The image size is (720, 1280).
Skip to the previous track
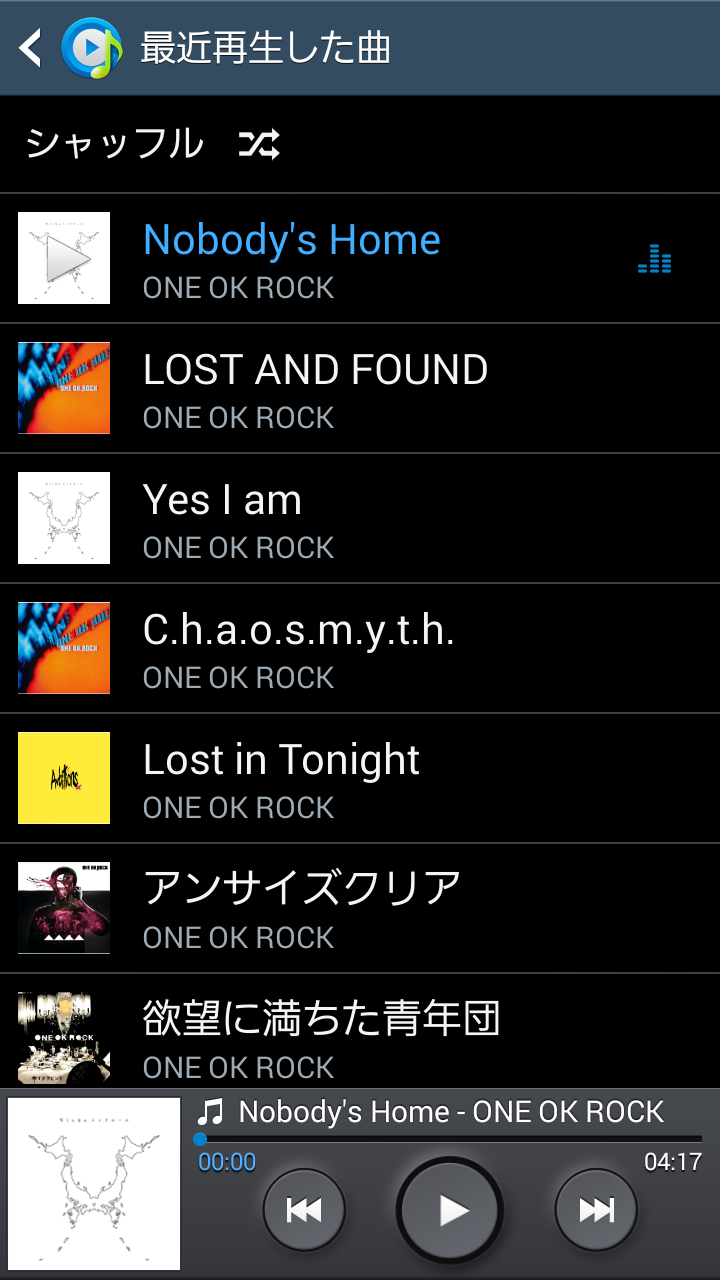click(x=304, y=1208)
